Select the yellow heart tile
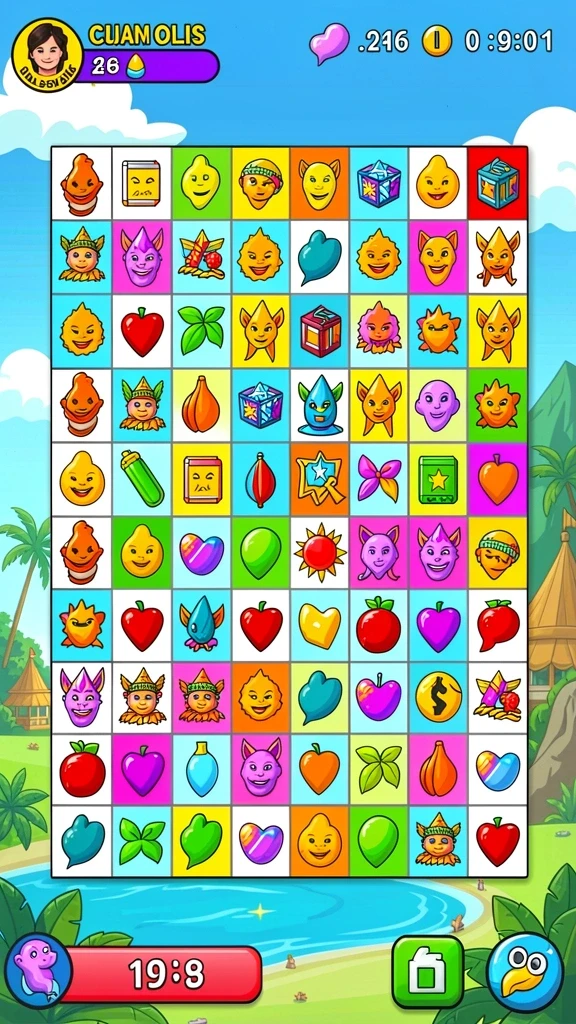The height and width of the screenshot is (1024, 576). 320,626
